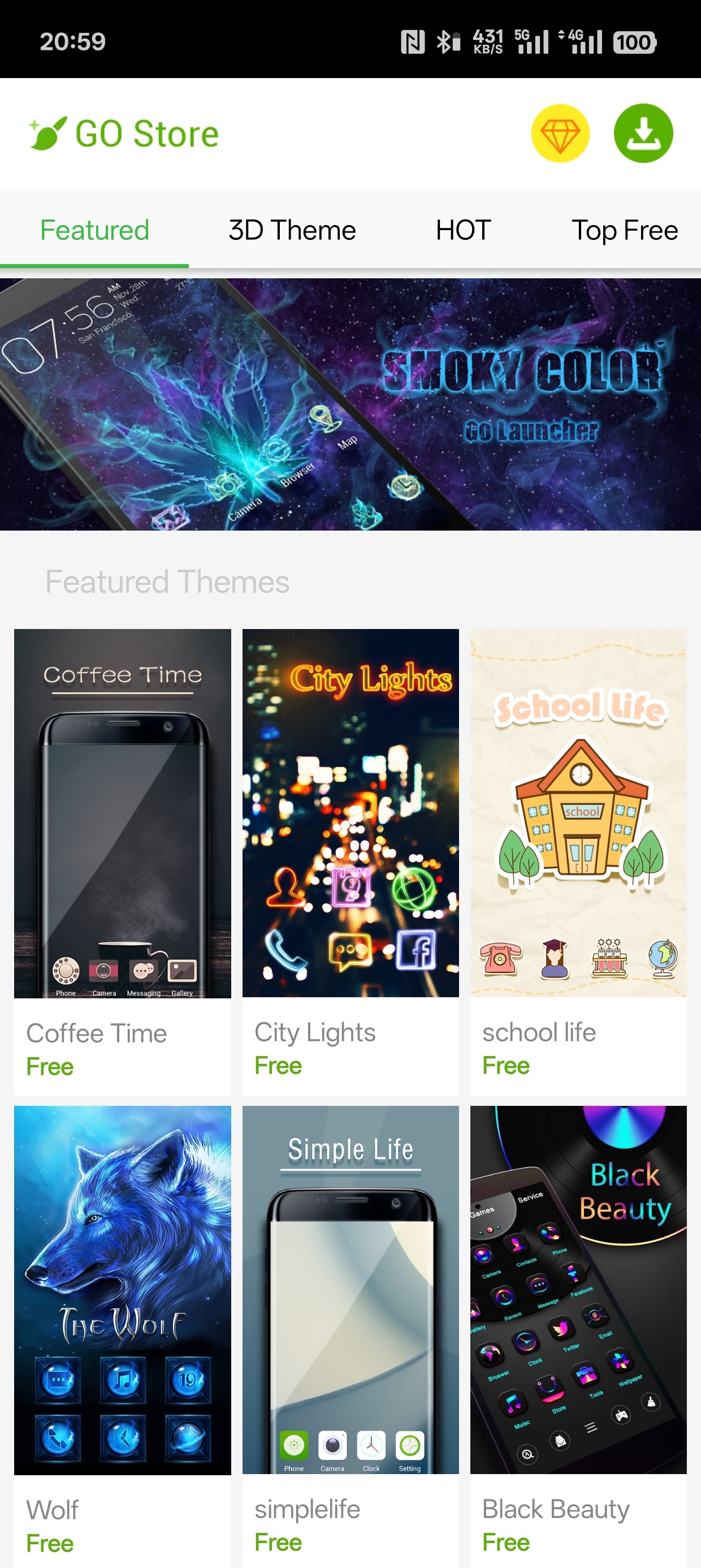Switch to the HOT tab

(x=463, y=230)
